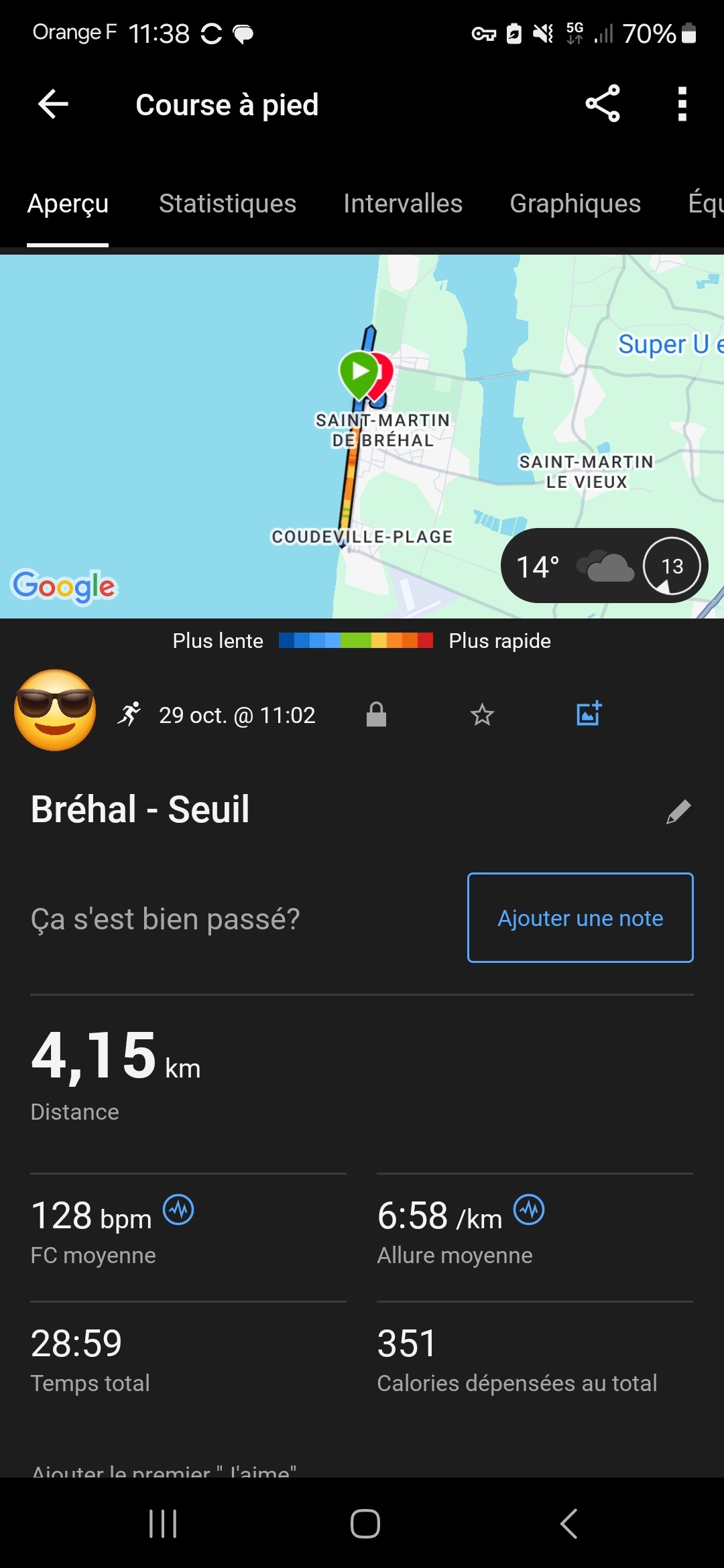Tap the info icon next to Allure moyenne
724x1568 pixels.
coord(529,1210)
